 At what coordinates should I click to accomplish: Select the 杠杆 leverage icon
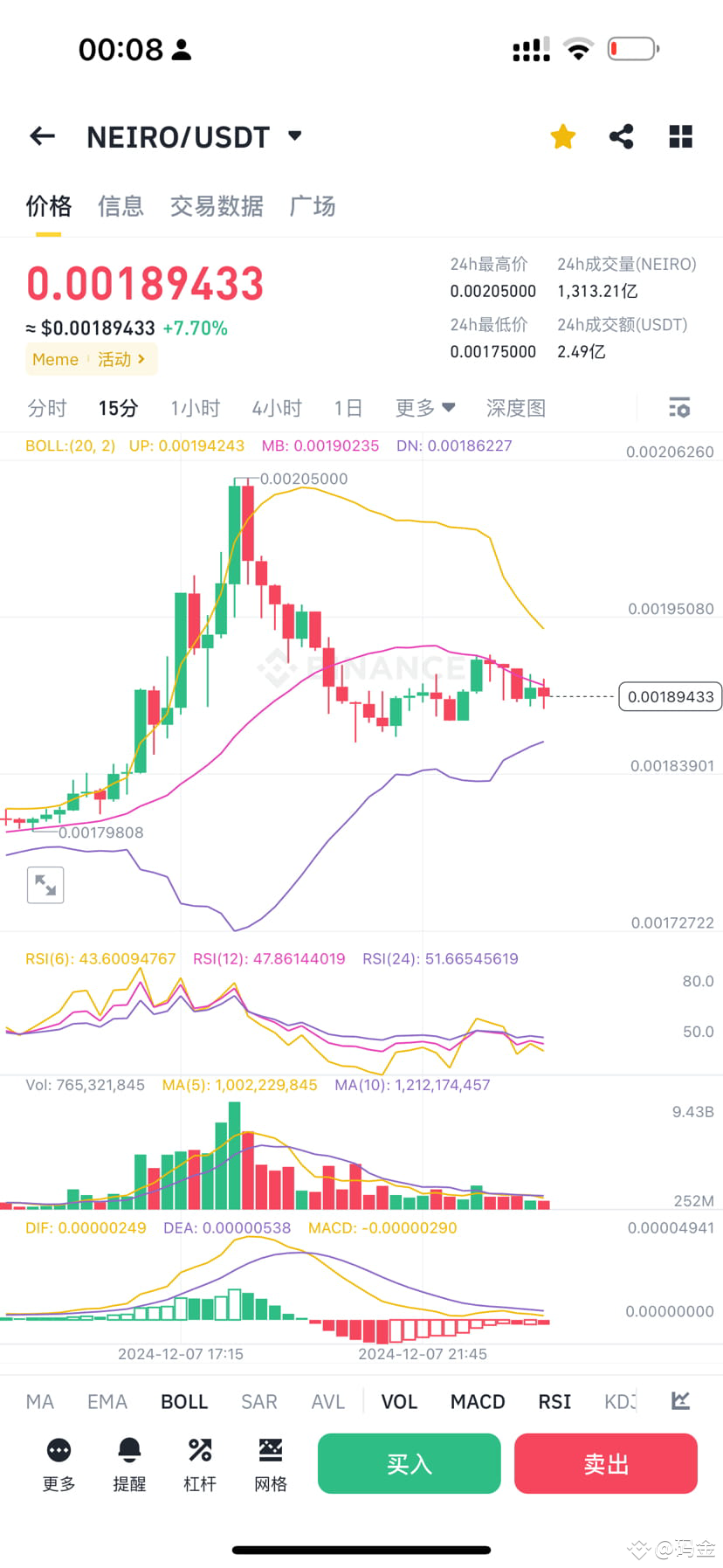click(199, 1461)
